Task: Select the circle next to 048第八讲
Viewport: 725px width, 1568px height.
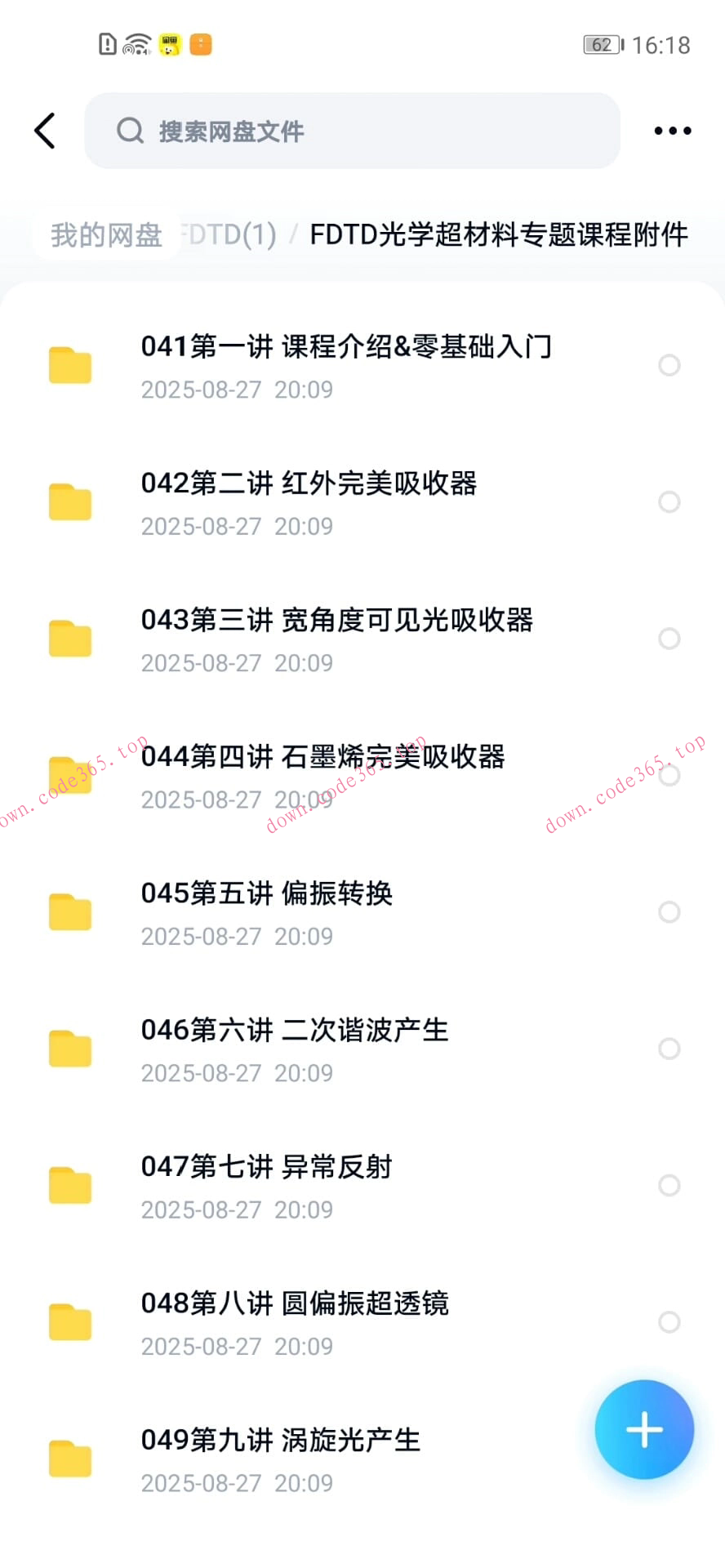Action: (670, 1323)
